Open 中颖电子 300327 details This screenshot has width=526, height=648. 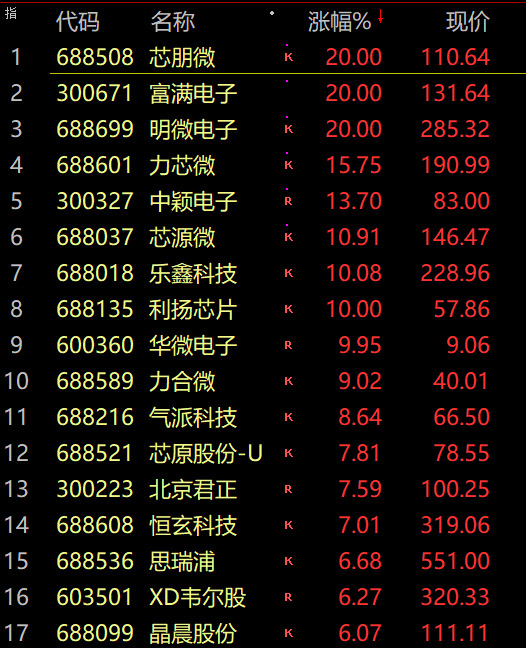pyautogui.click(x=263, y=200)
